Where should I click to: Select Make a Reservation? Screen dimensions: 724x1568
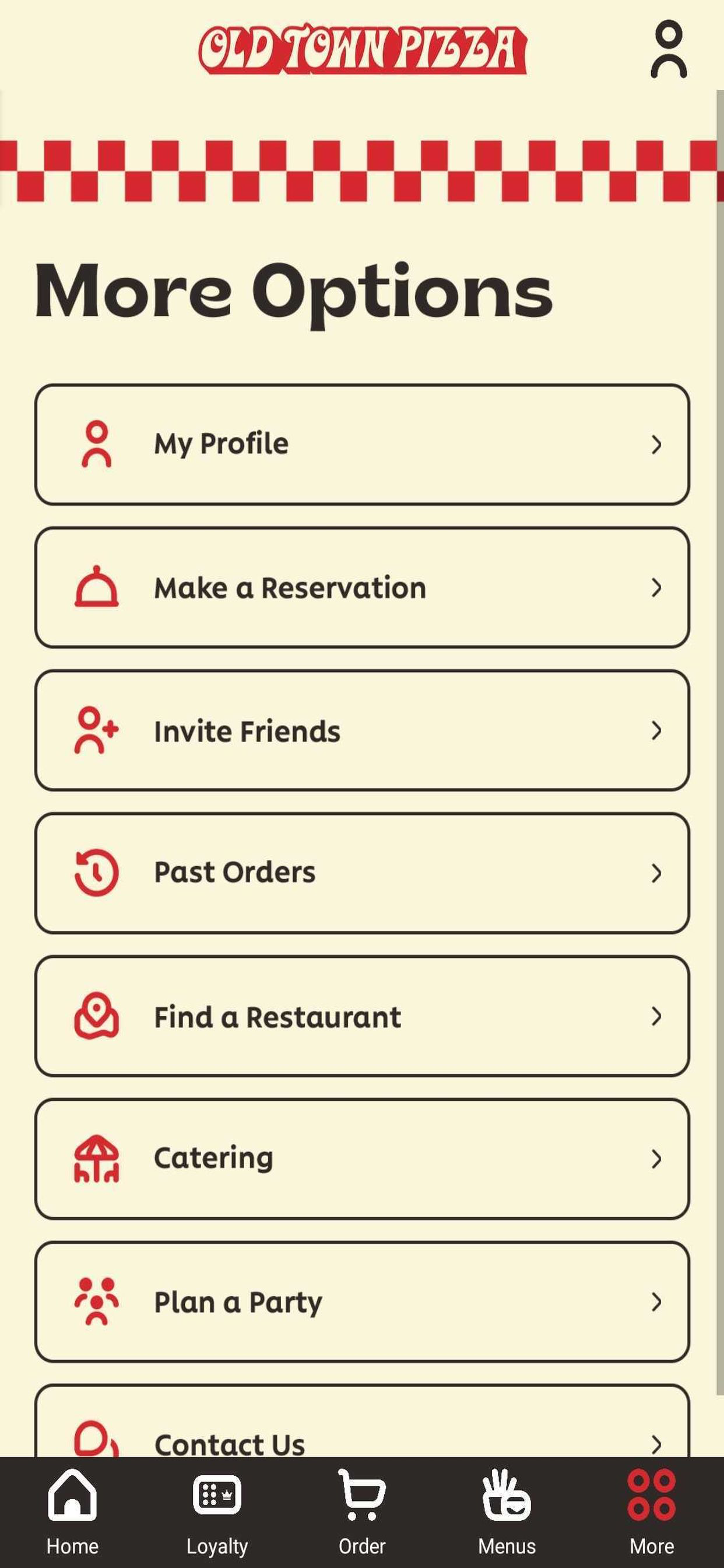(362, 587)
